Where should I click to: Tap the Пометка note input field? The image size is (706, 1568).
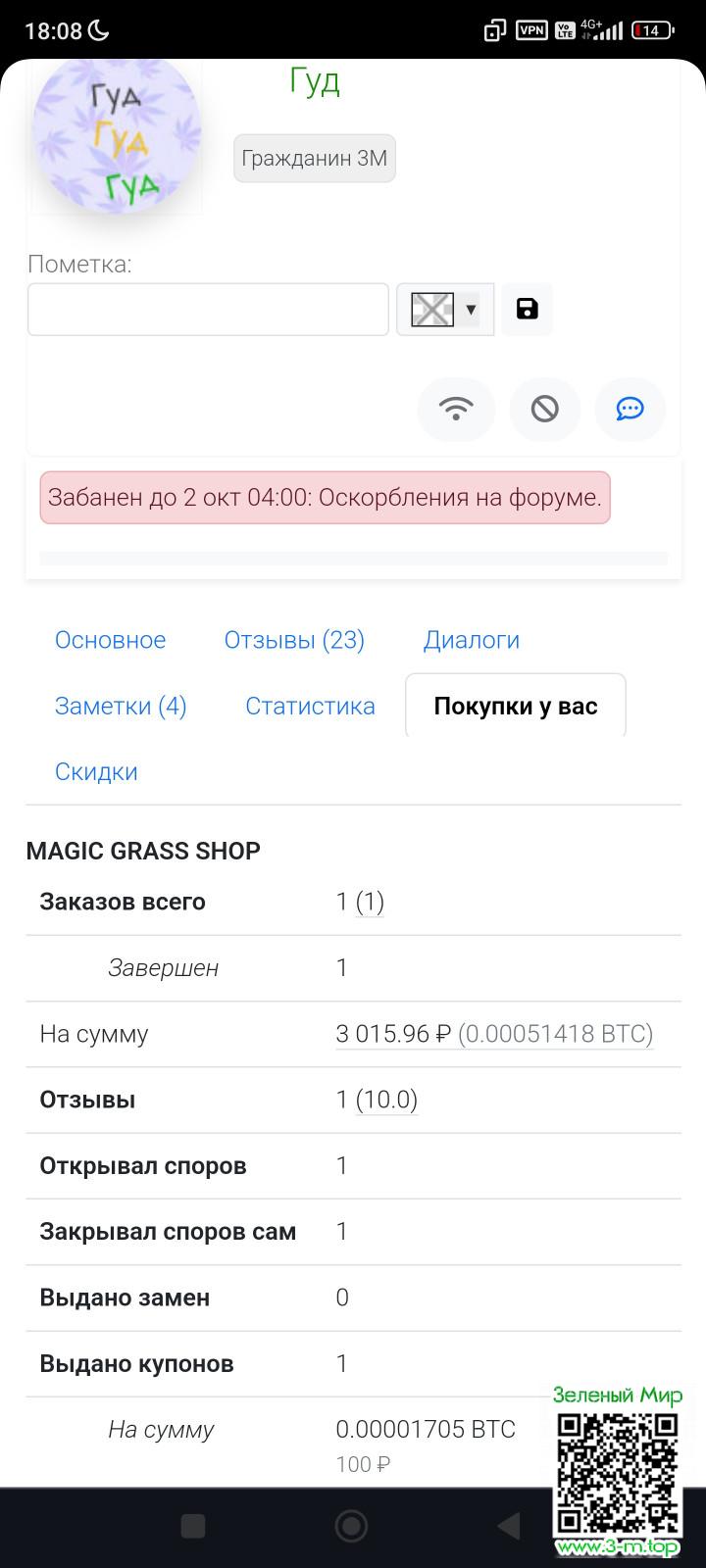(x=208, y=310)
